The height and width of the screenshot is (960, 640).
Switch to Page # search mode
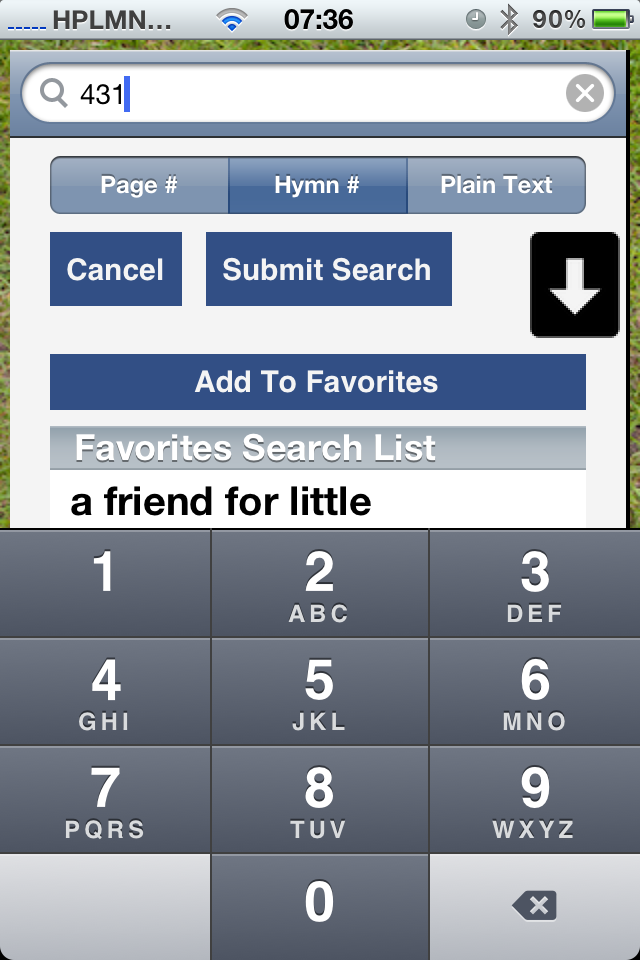pos(139,185)
